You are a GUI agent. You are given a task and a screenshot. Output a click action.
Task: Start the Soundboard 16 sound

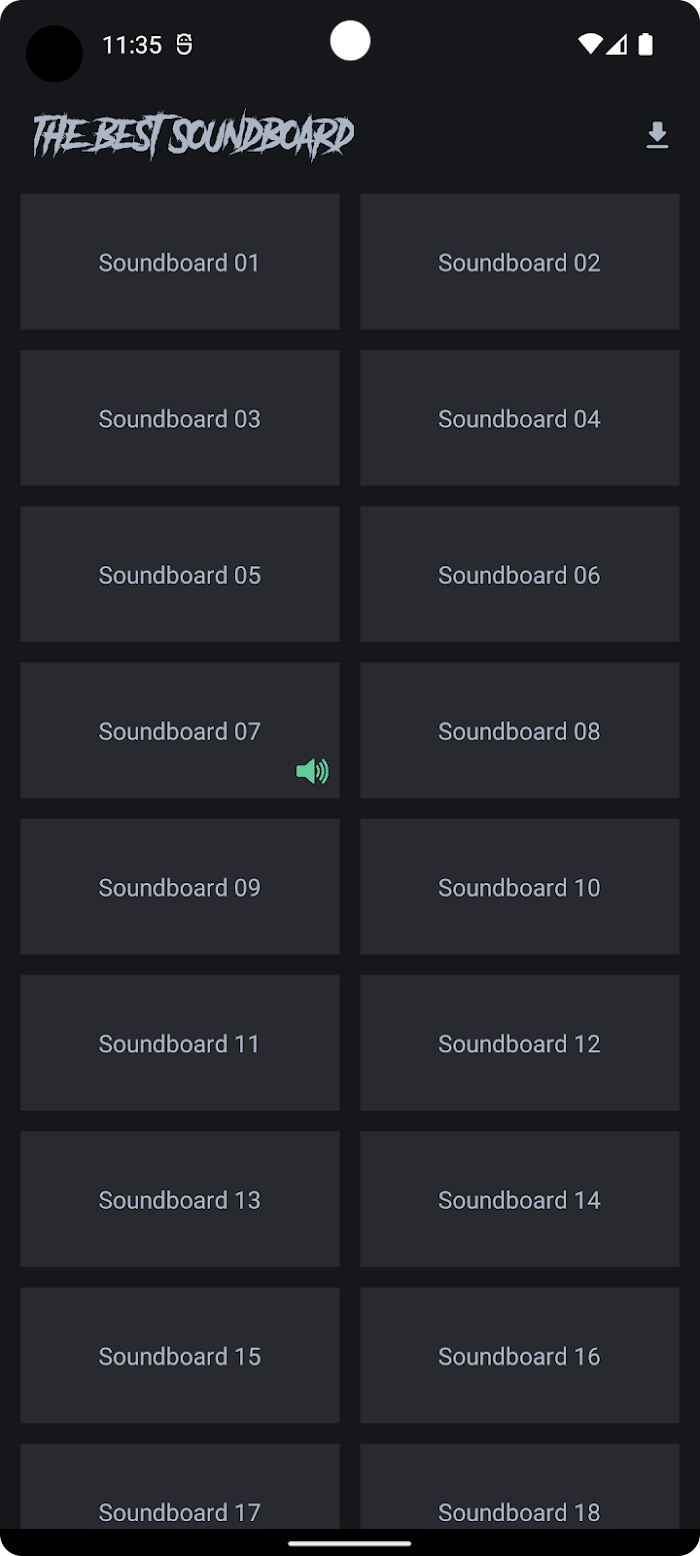tap(520, 1355)
